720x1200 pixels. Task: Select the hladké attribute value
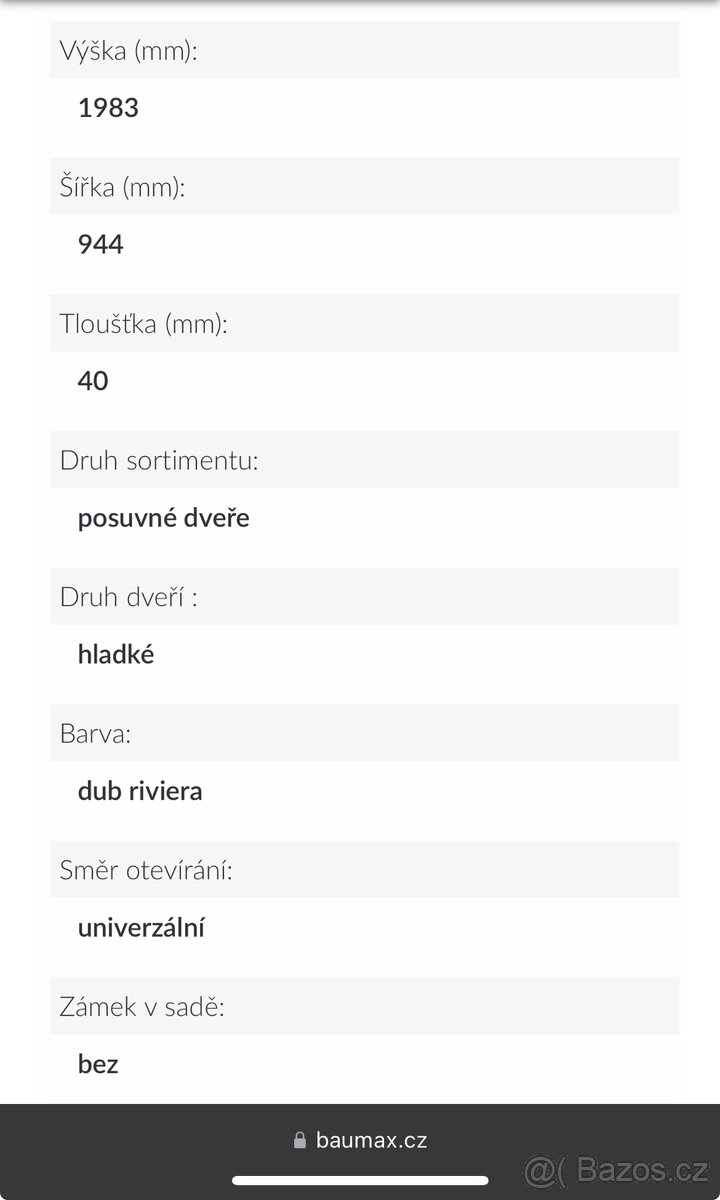(116, 654)
